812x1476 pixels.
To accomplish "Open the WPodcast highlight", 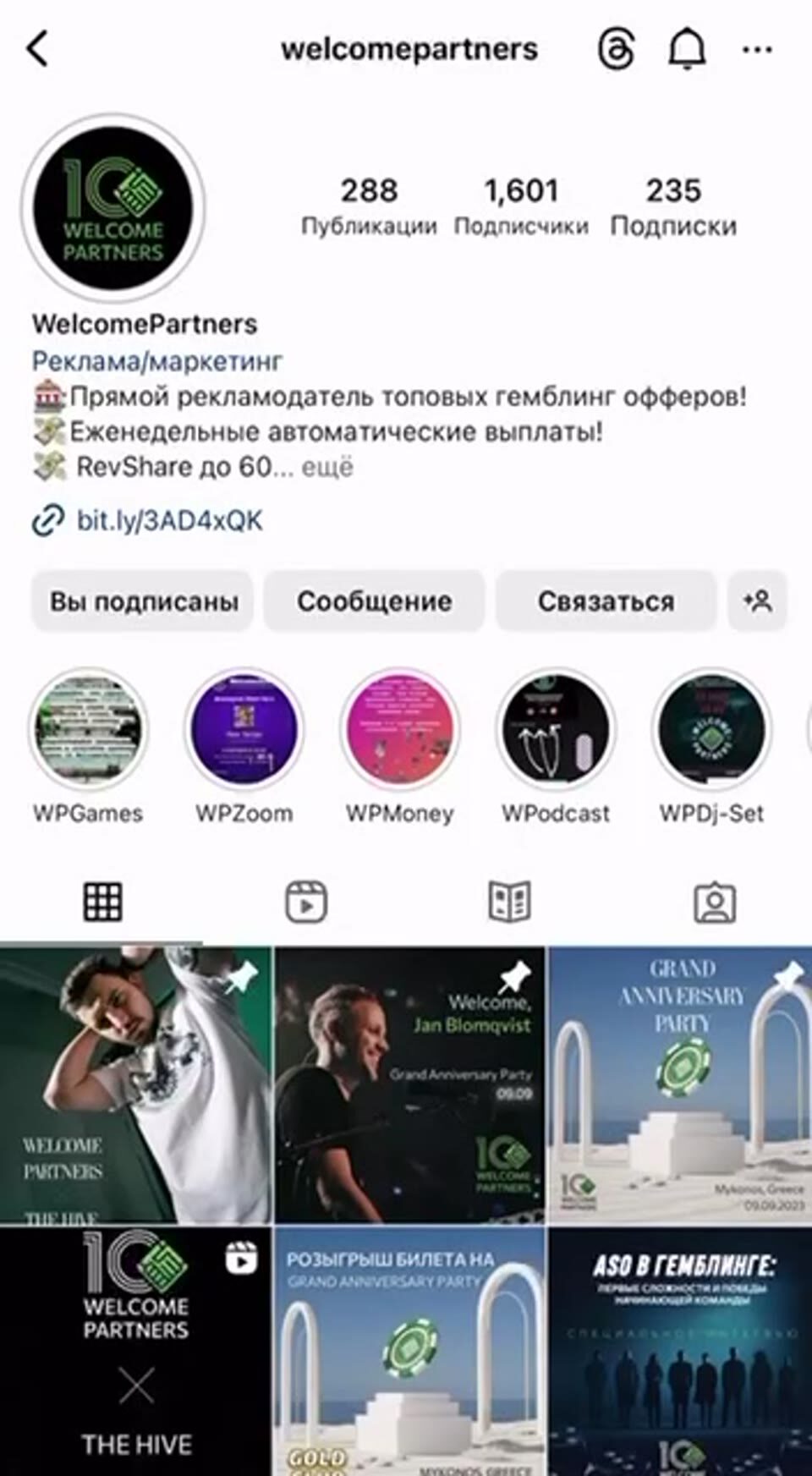I will [556, 729].
